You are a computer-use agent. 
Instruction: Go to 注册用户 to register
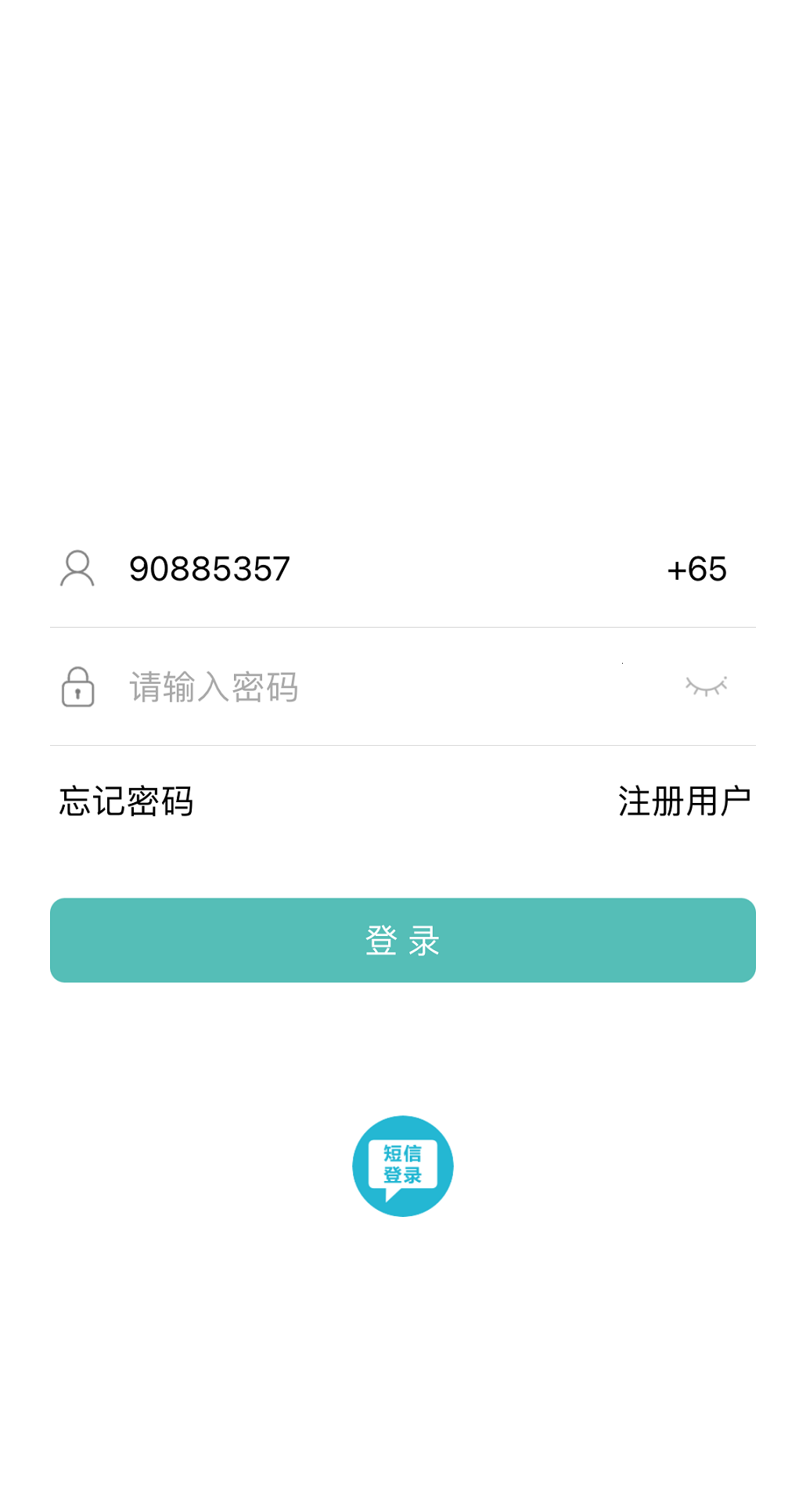[685, 801]
